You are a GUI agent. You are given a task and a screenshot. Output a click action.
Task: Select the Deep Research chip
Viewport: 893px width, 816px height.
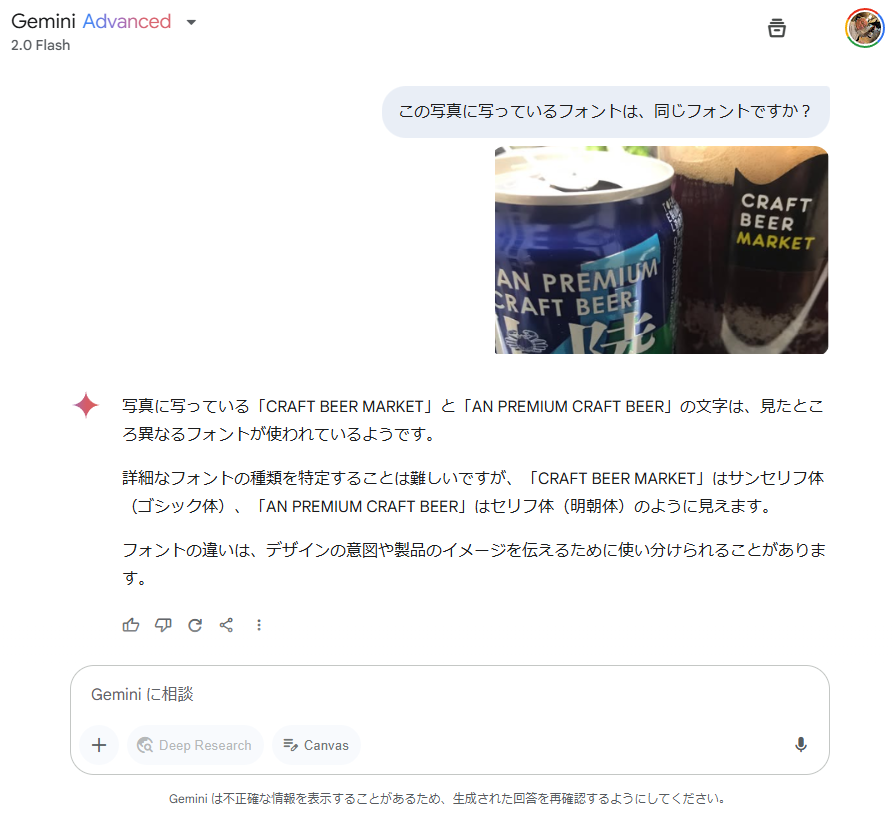click(195, 745)
